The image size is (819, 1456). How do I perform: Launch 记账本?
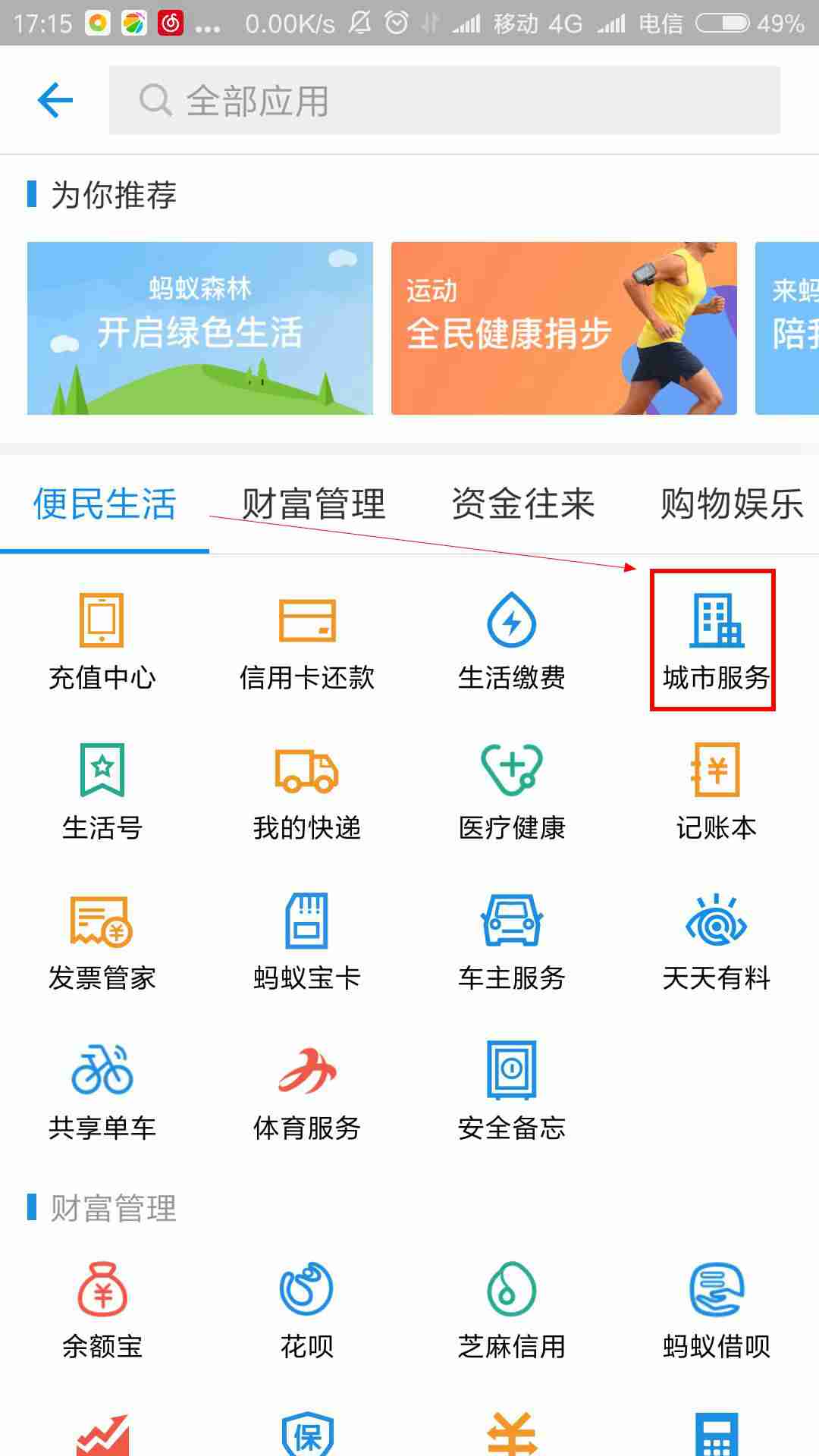[x=716, y=791]
